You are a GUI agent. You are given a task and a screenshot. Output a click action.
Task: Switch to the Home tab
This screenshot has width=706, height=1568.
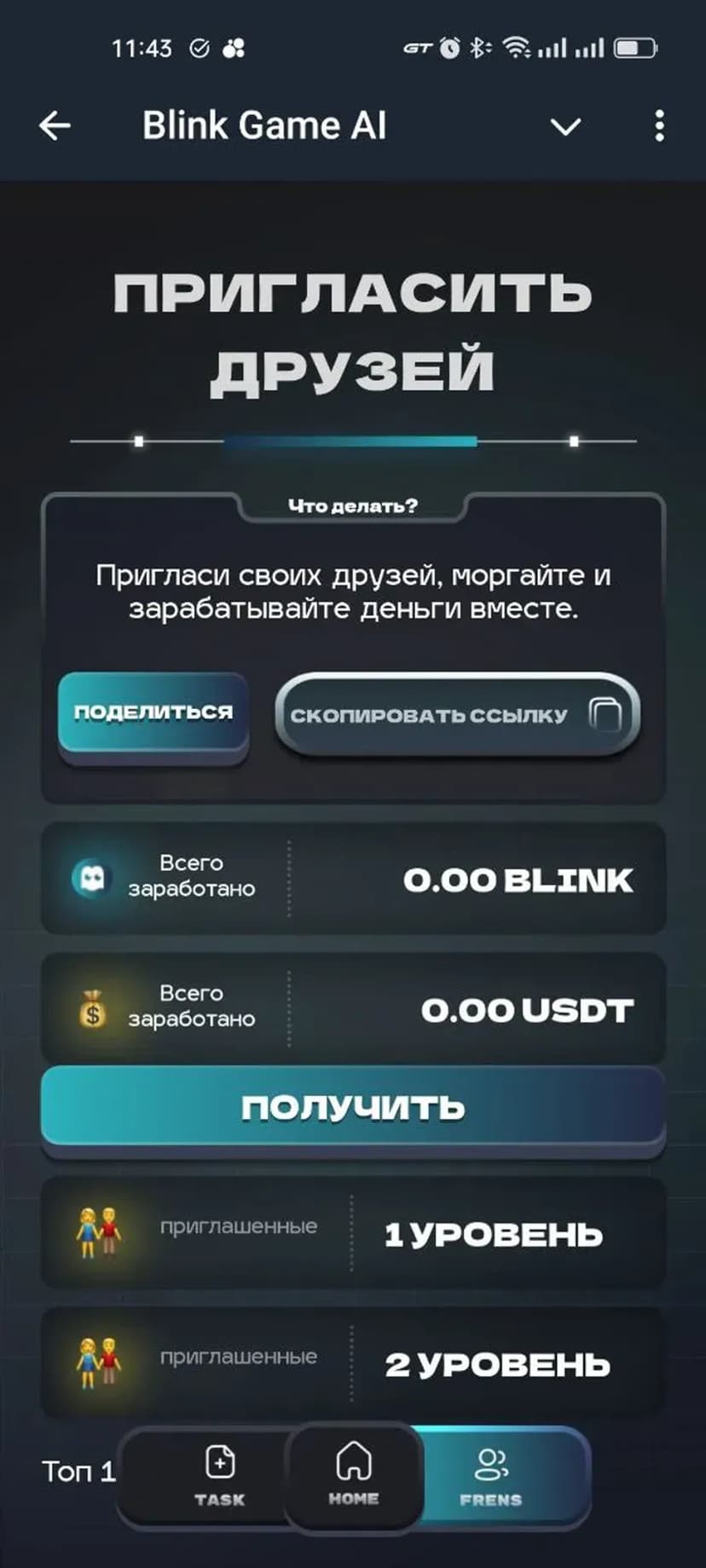353,1476
